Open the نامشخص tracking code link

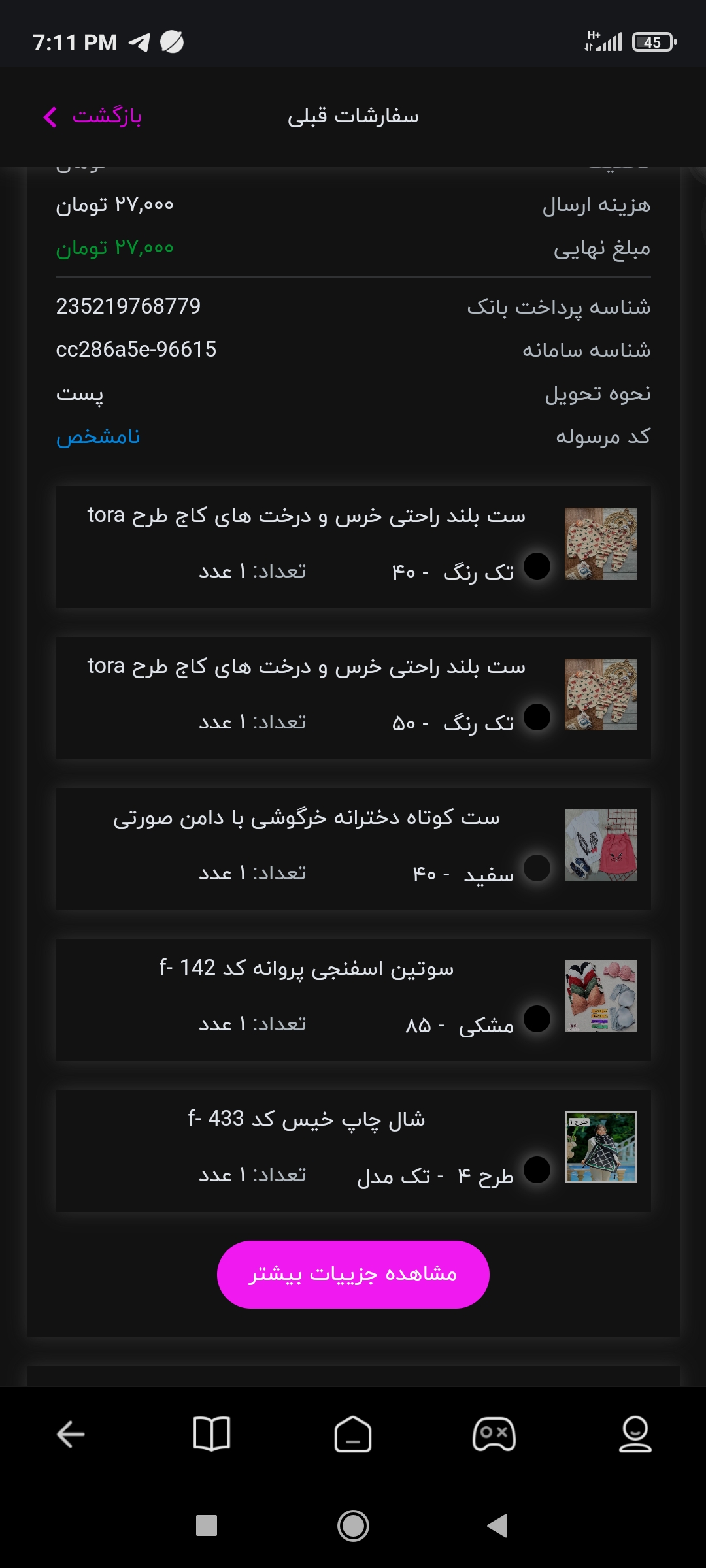98,436
